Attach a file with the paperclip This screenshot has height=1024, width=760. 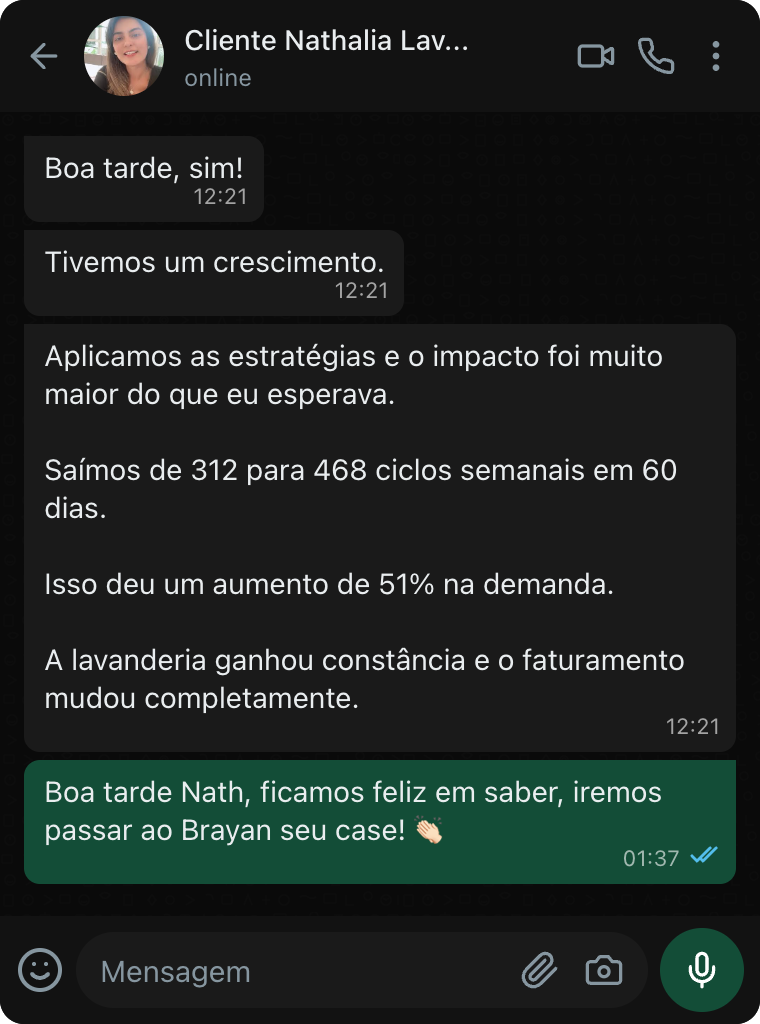click(539, 970)
